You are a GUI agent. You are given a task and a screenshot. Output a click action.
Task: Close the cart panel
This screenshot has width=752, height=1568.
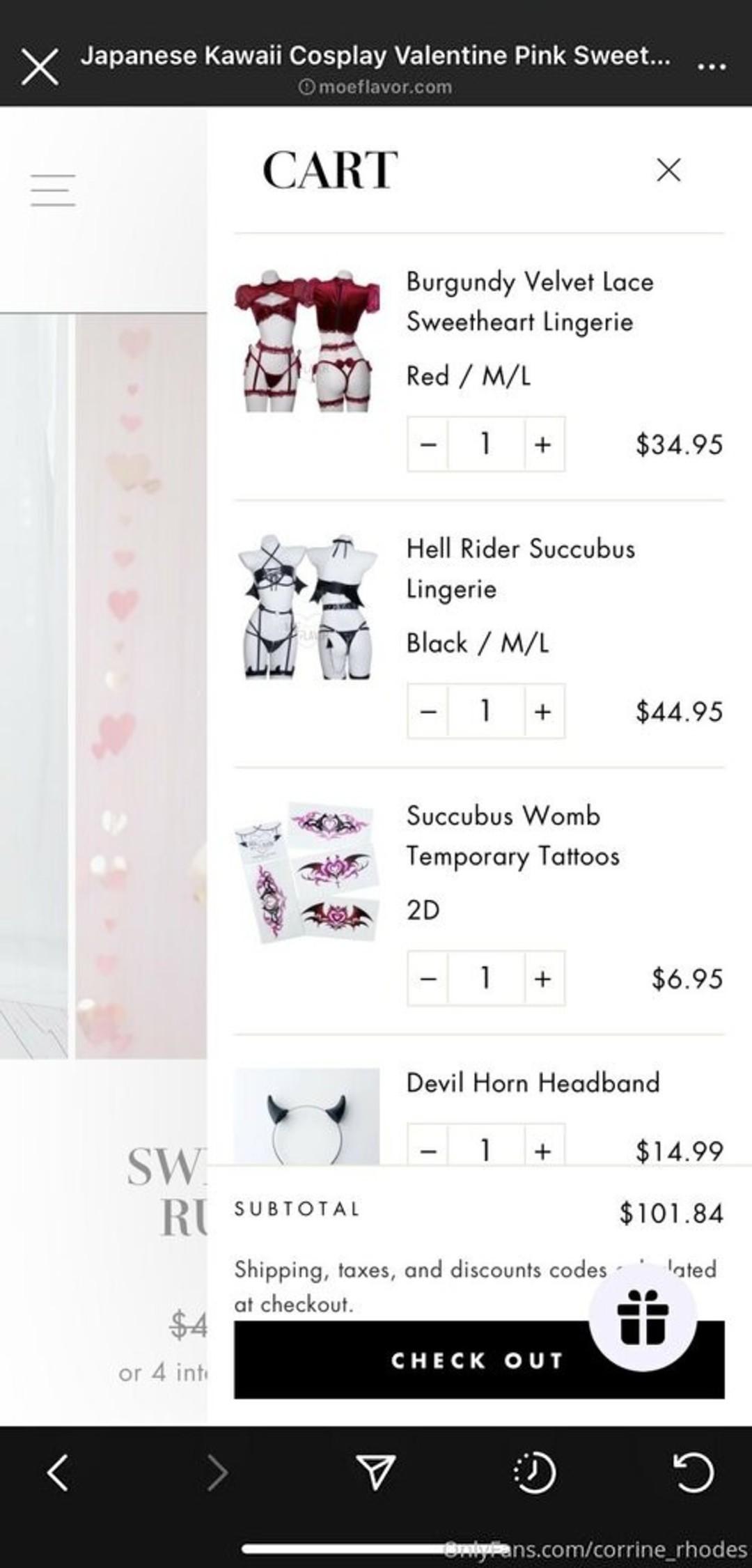pos(668,169)
